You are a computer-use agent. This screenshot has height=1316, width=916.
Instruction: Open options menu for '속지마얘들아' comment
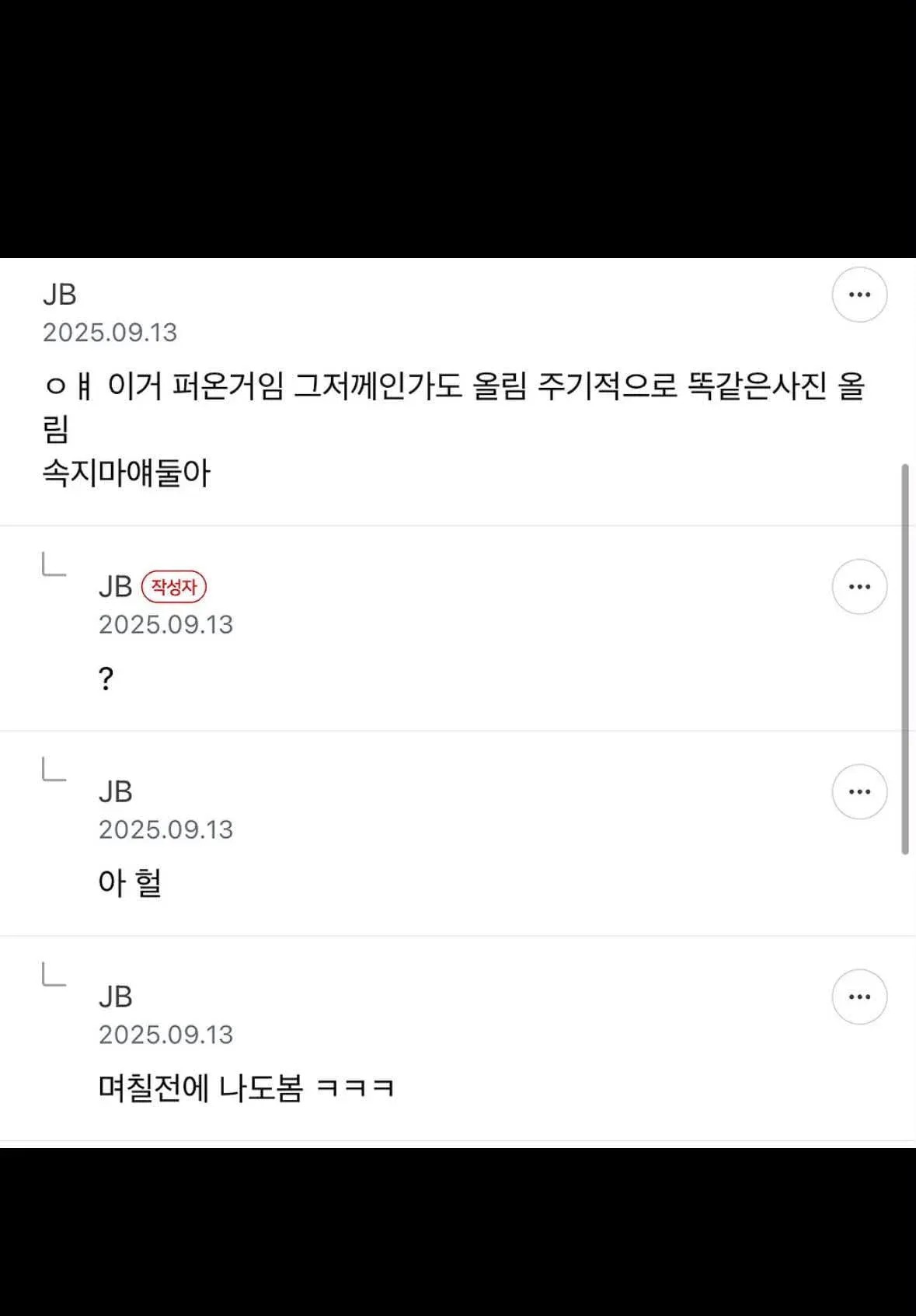click(859, 295)
